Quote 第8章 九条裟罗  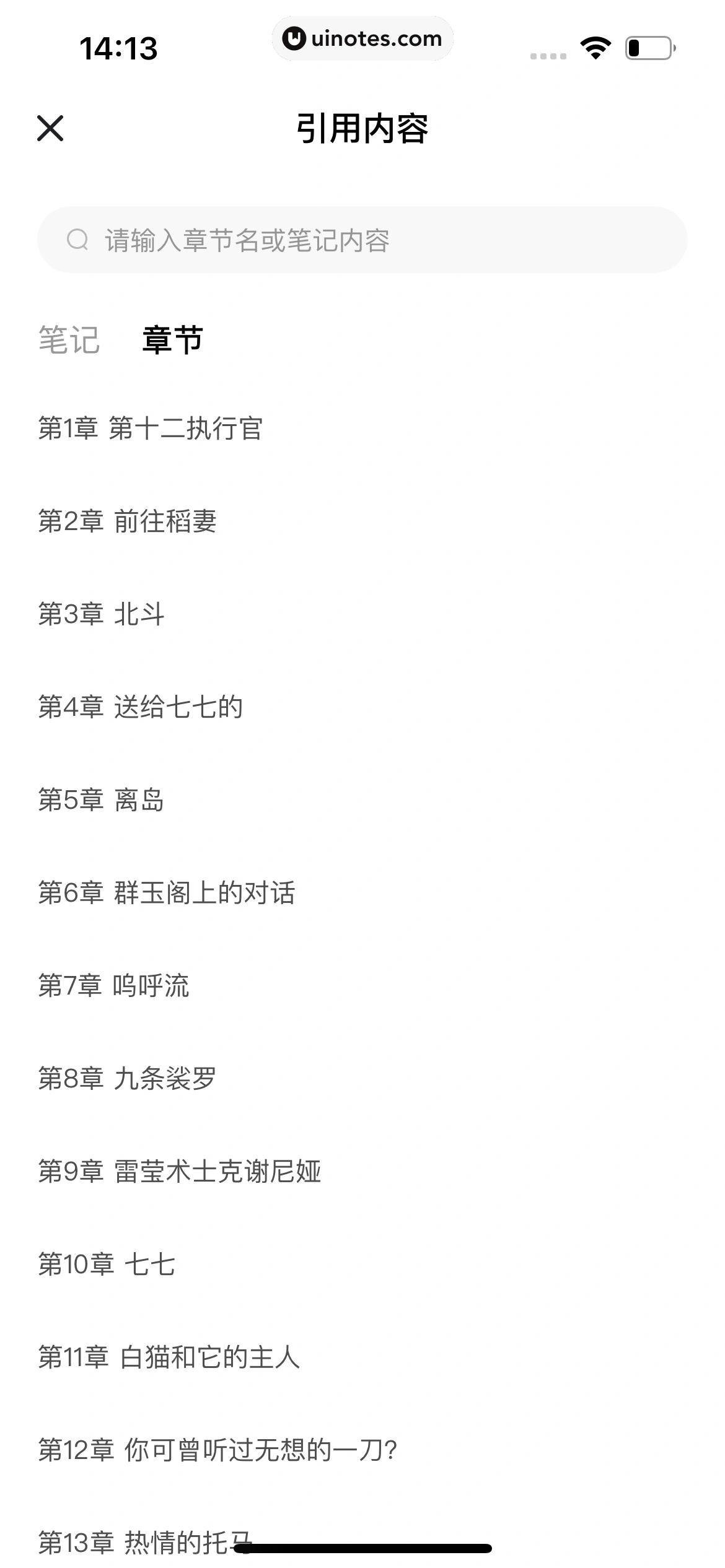tap(128, 1079)
